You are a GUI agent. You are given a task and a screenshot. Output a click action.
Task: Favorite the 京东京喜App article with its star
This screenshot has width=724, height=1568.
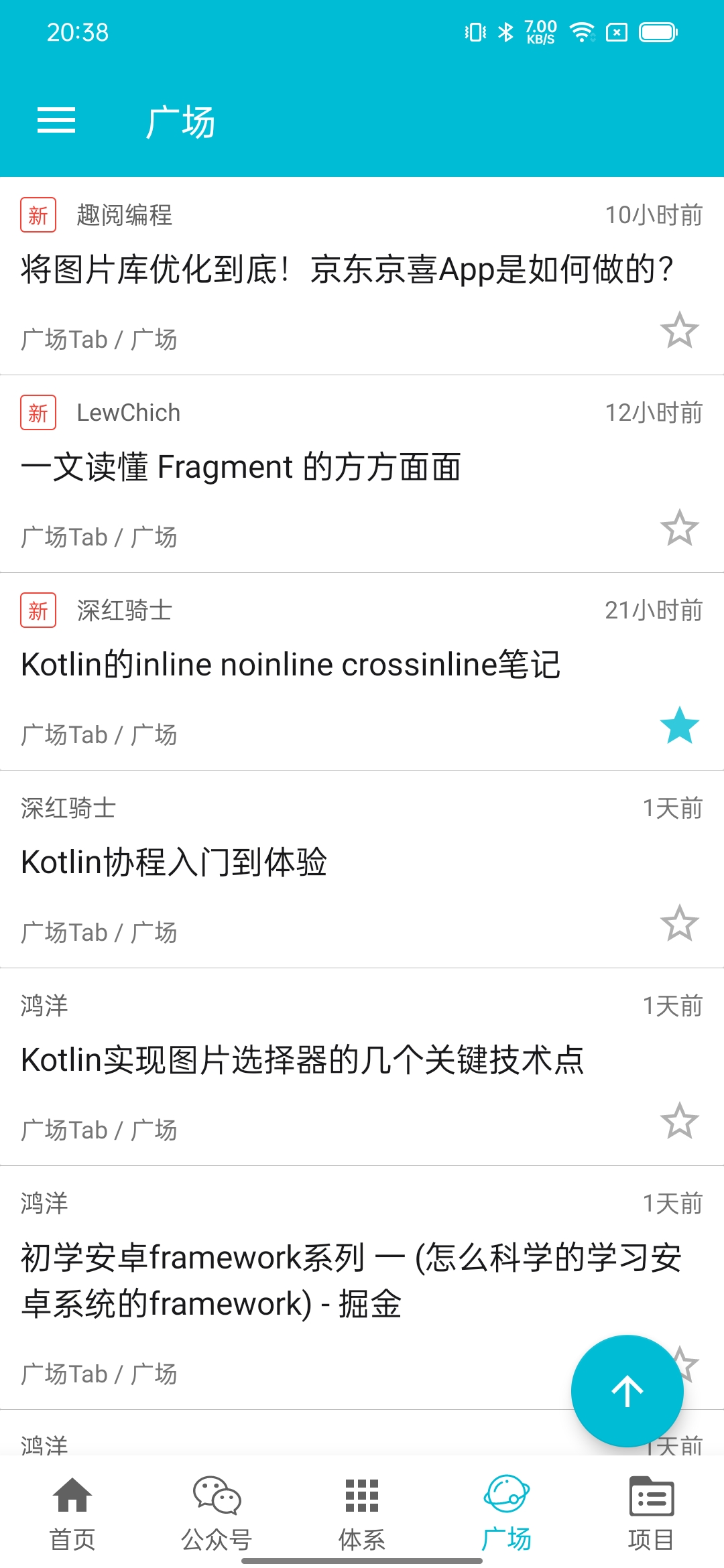[x=679, y=330]
